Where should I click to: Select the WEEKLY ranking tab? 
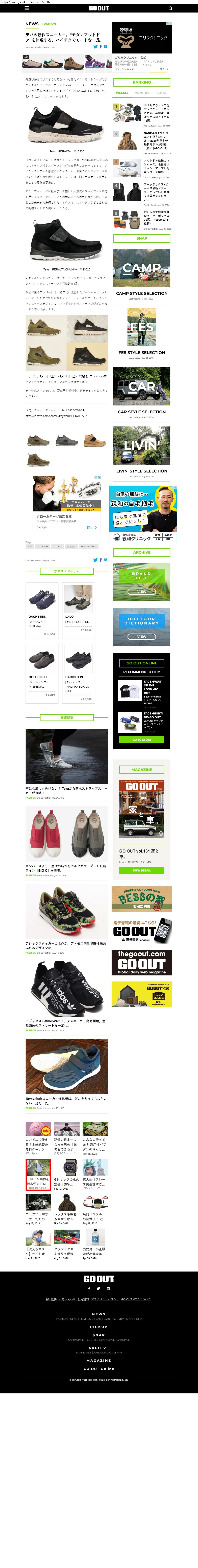coord(122,93)
